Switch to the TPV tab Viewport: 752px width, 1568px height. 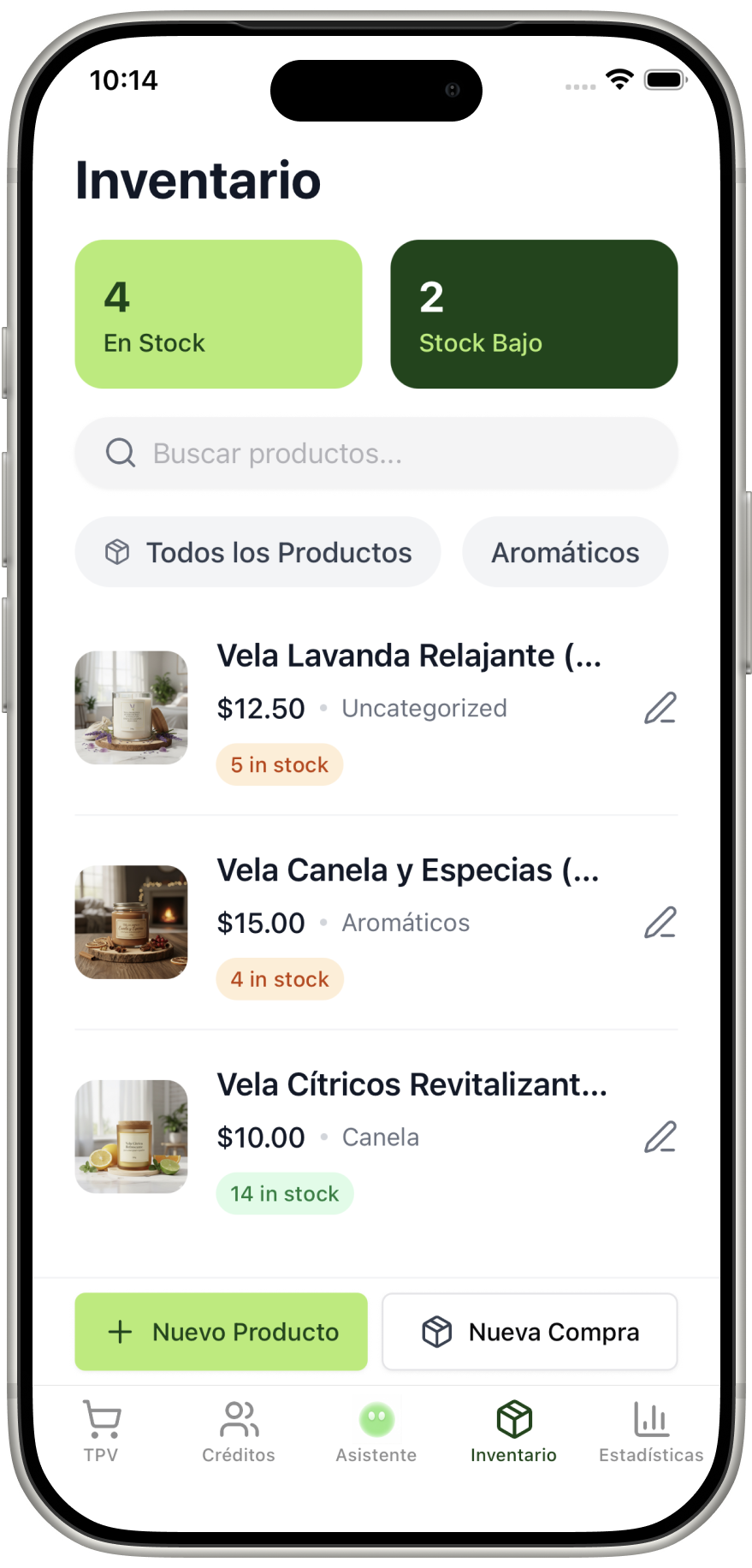(x=101, y=1431)
